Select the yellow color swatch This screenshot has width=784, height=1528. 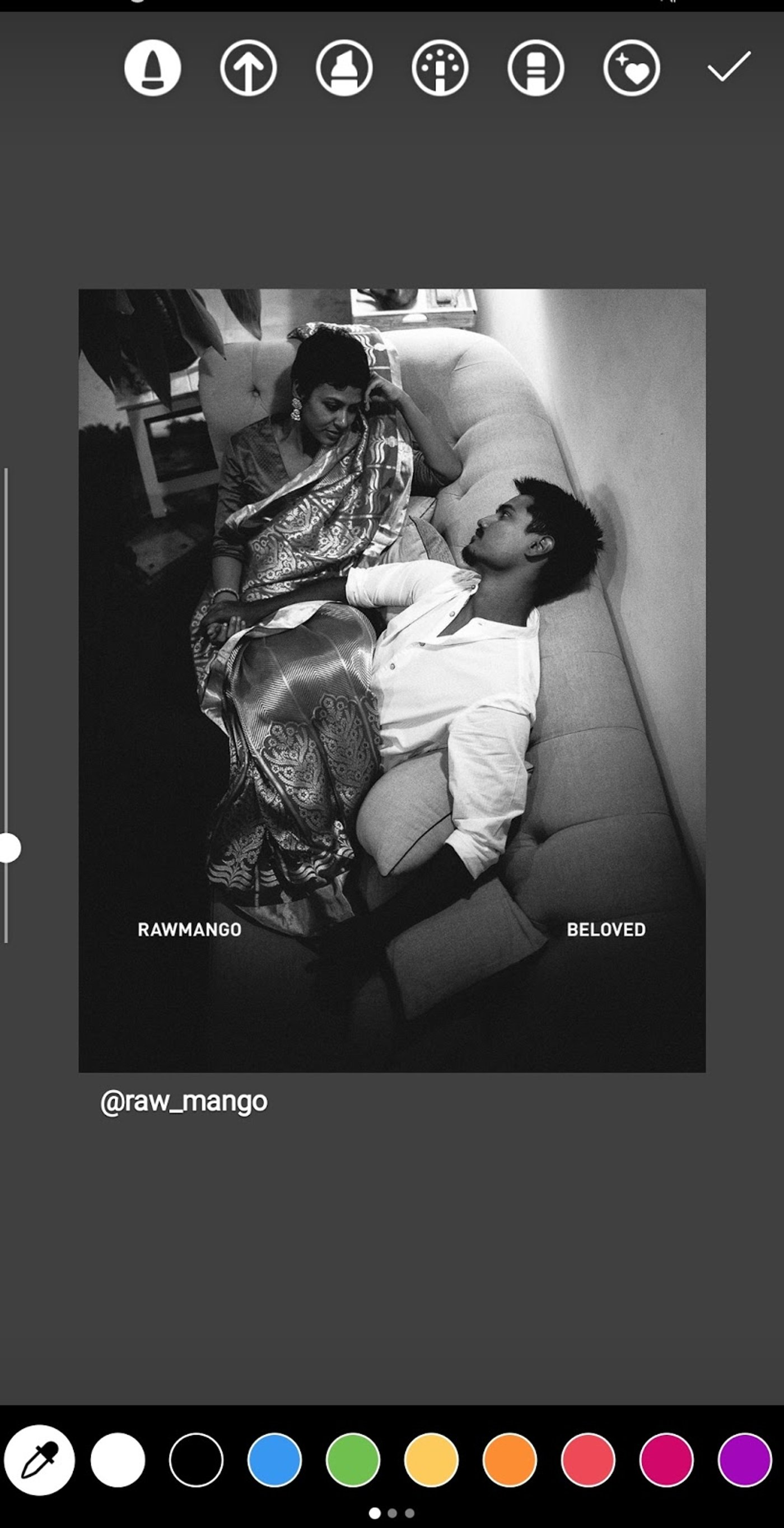(x=431, y=1460)
